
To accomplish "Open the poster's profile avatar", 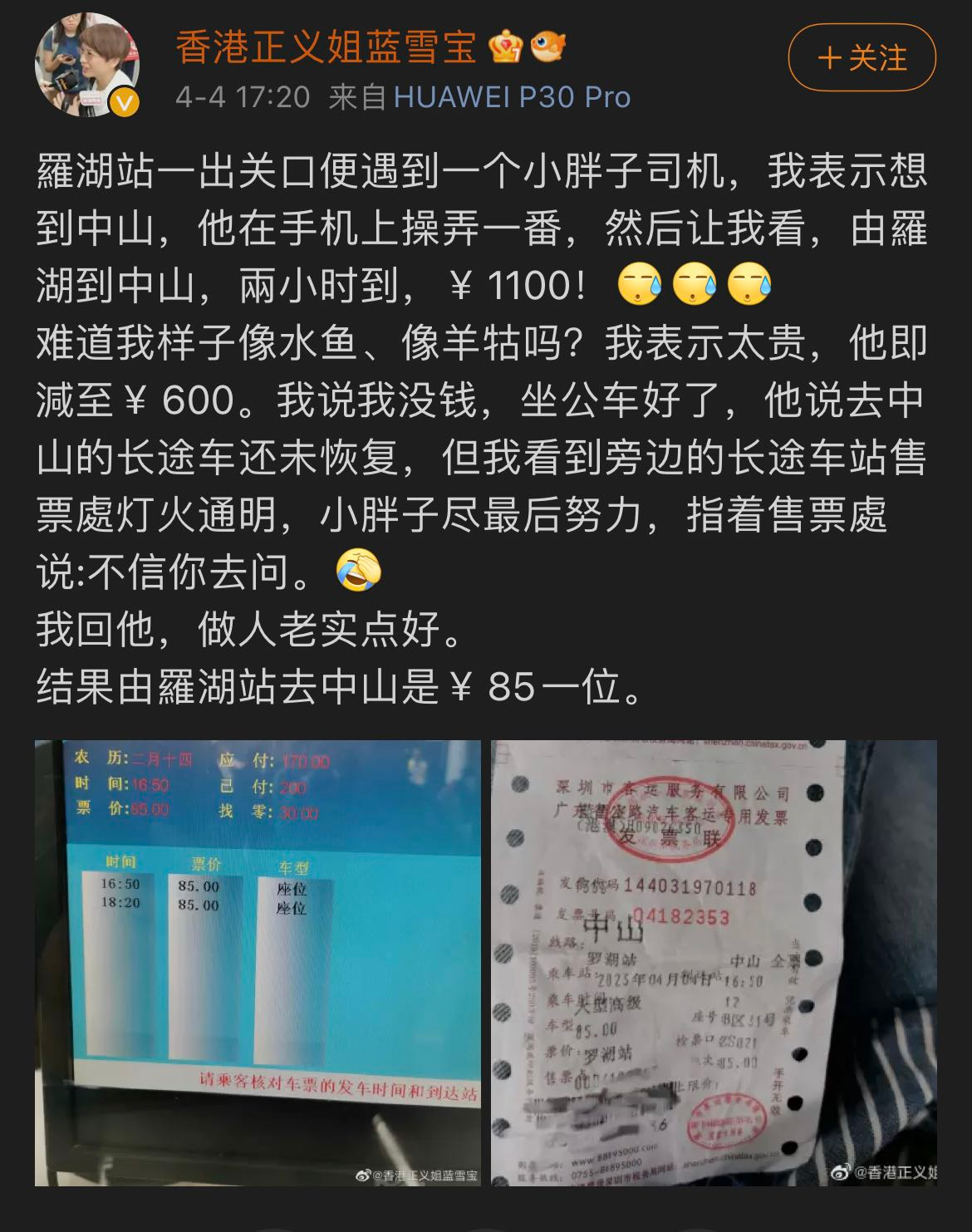I will pyautogui.click(x=86, y=64).
